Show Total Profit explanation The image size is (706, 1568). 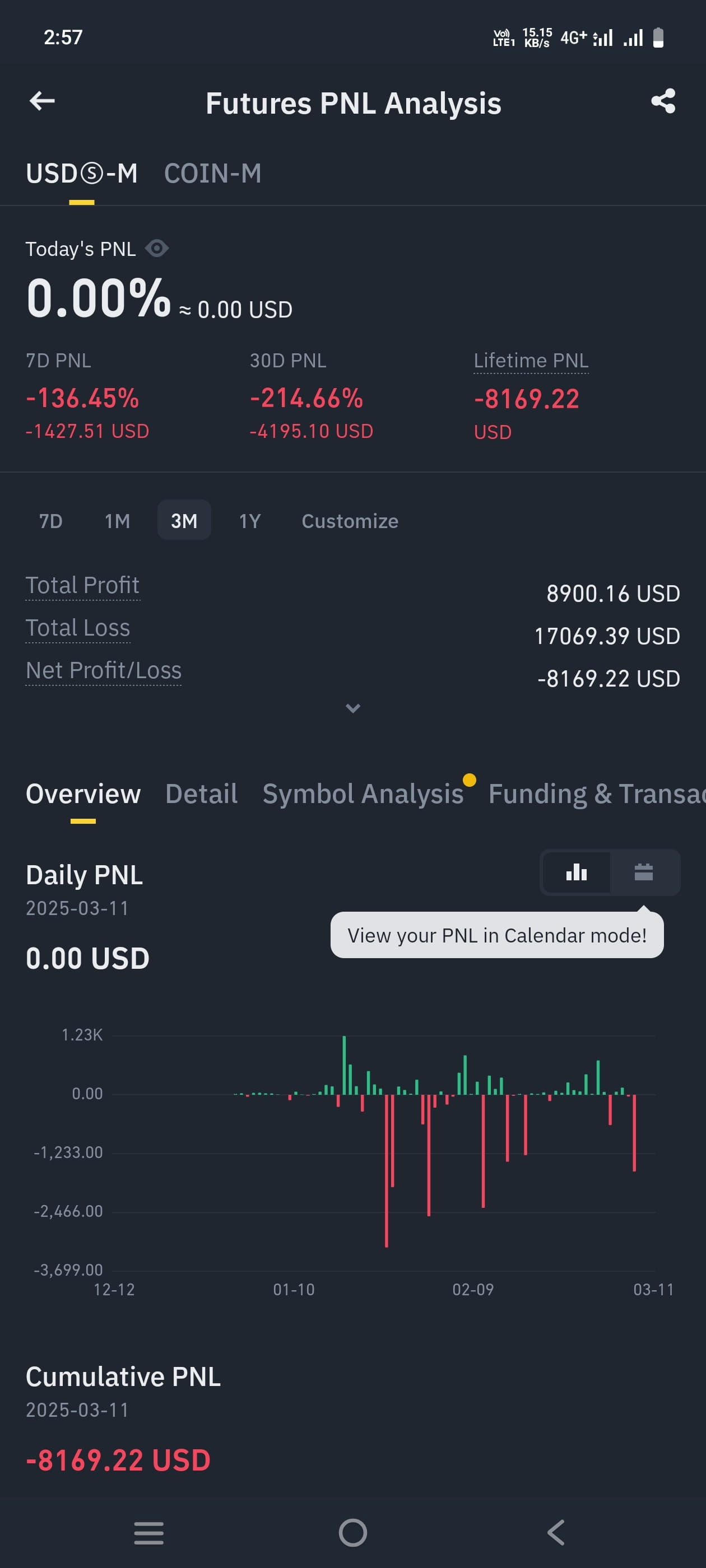[82, 585]
